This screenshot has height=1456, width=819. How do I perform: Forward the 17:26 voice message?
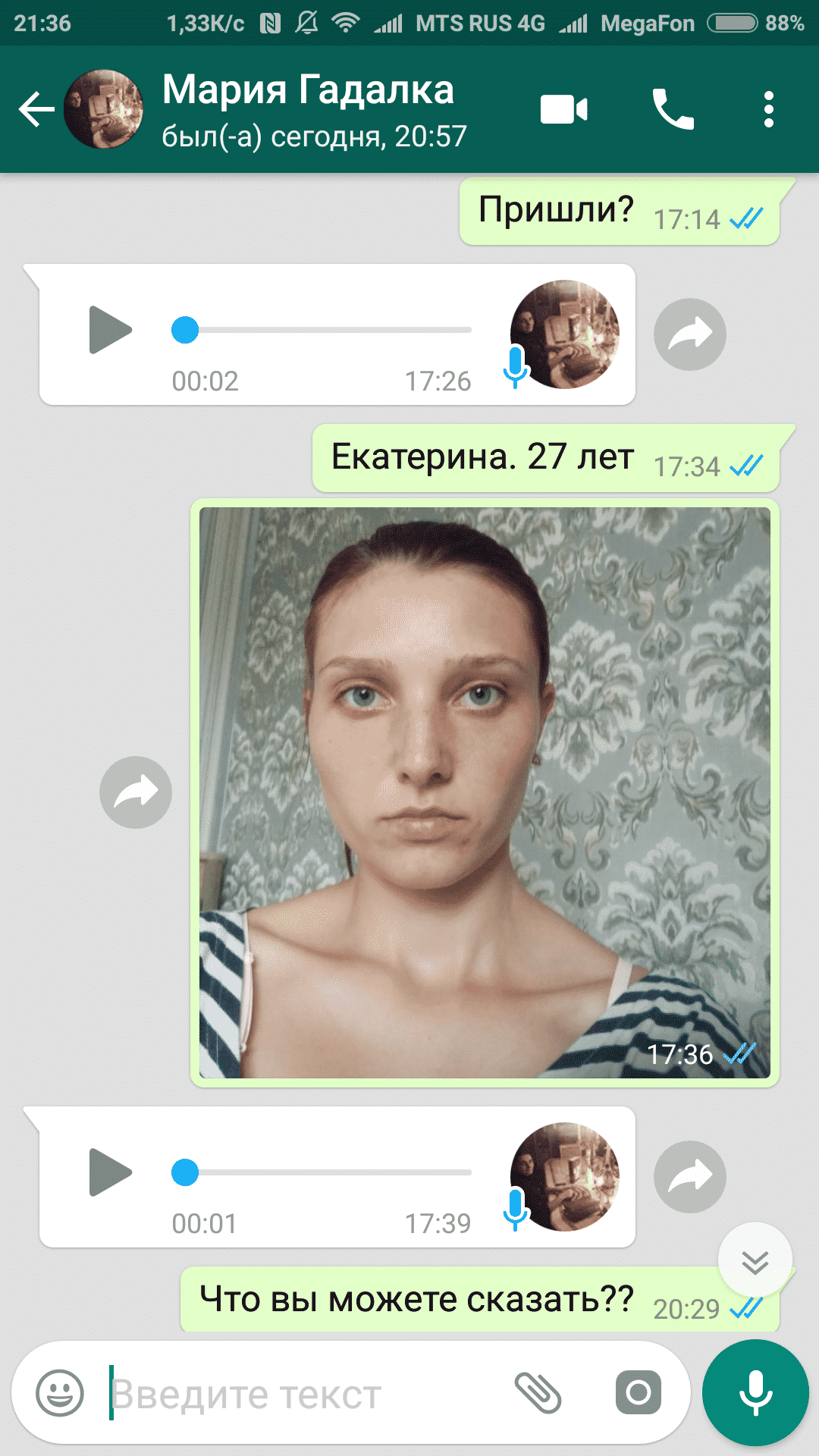pos(689,334)
